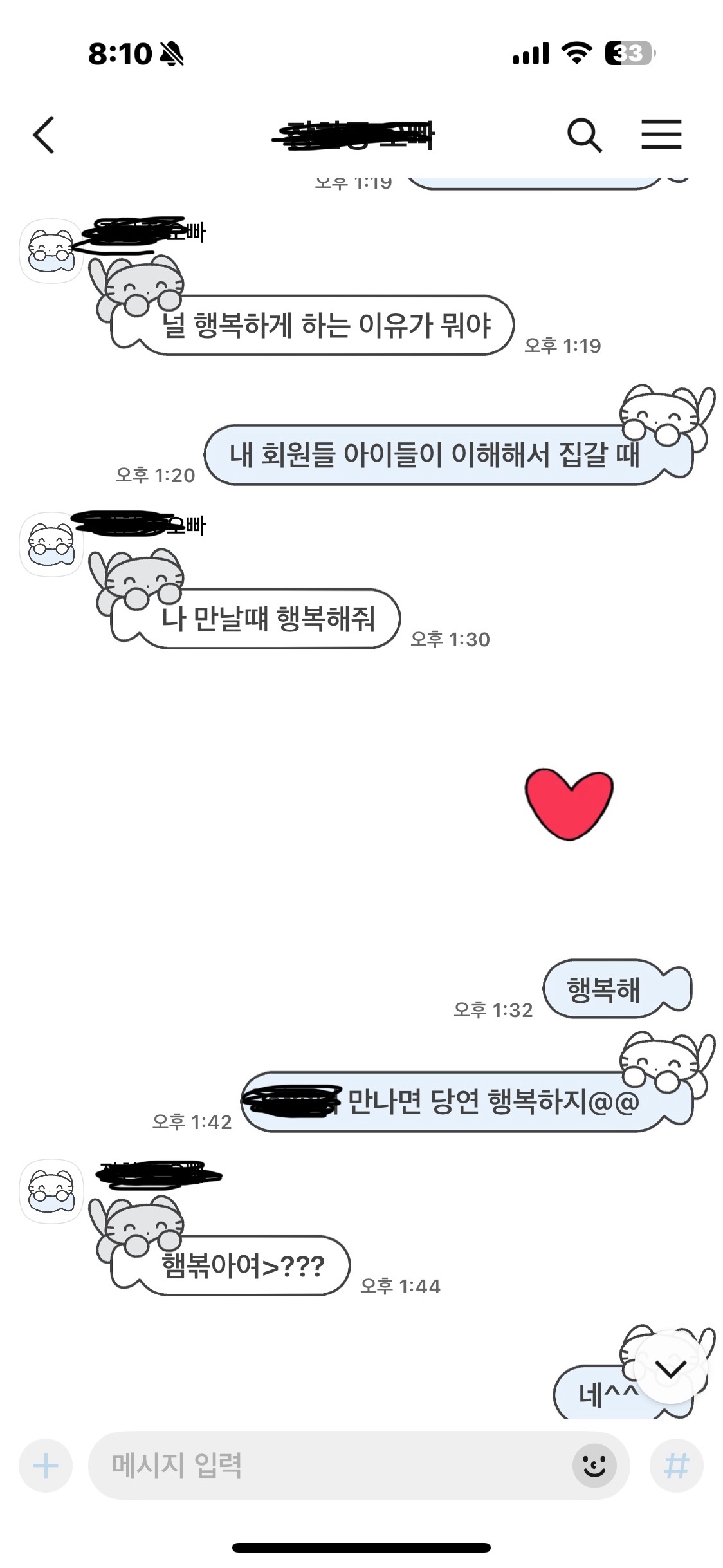The width and height of the screenshot is (723, 1568).
Task: Search within this conversation
Action: [x=584, y=135]
